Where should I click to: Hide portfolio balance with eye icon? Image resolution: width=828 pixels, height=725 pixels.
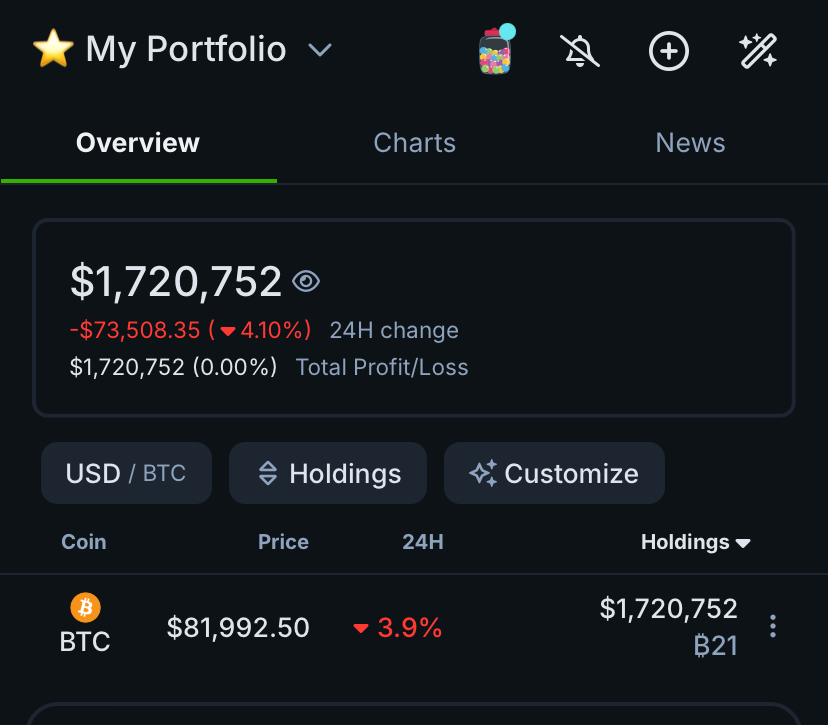pyautogui.click(x=306, y=281)
